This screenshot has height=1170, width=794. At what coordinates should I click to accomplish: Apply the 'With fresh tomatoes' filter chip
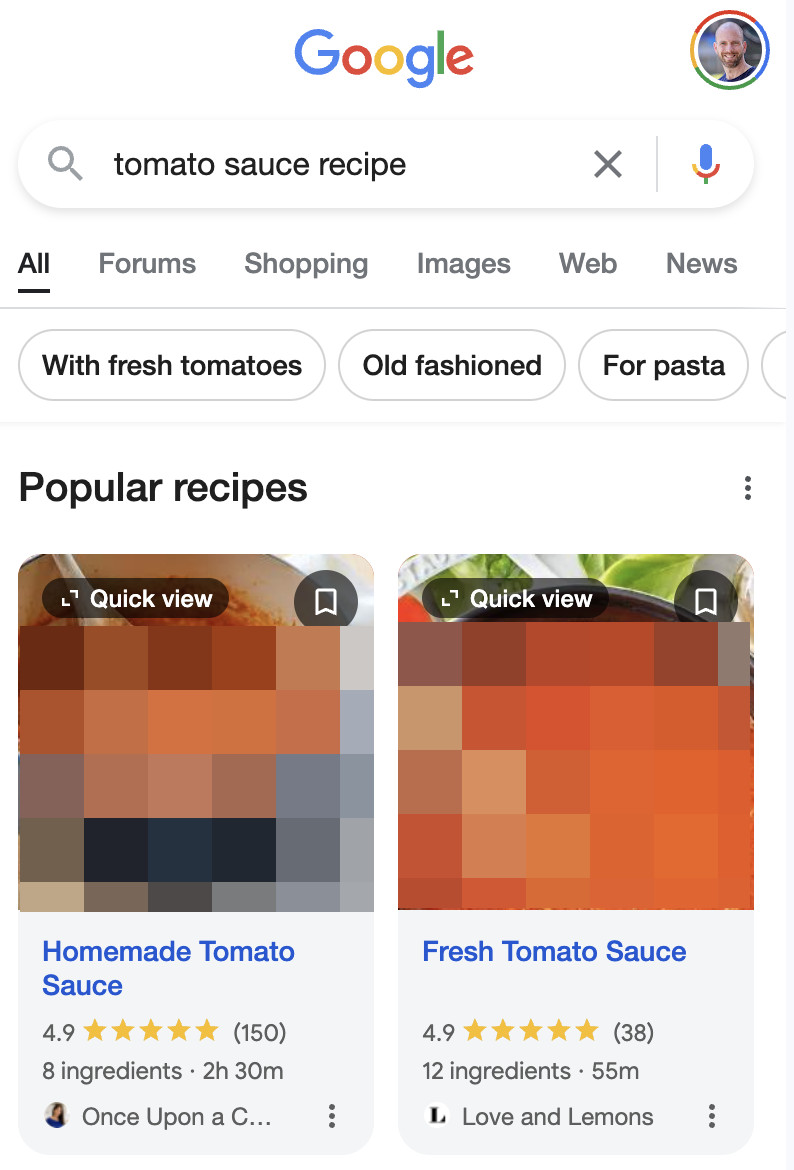171,365
